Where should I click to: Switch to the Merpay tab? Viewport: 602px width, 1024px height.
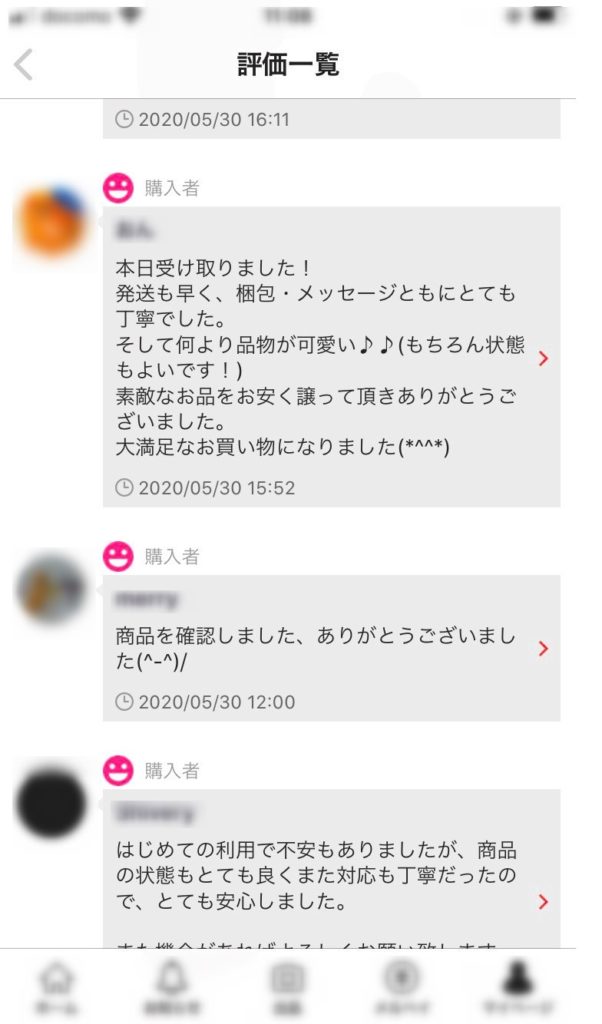click(x=401, y=986)
